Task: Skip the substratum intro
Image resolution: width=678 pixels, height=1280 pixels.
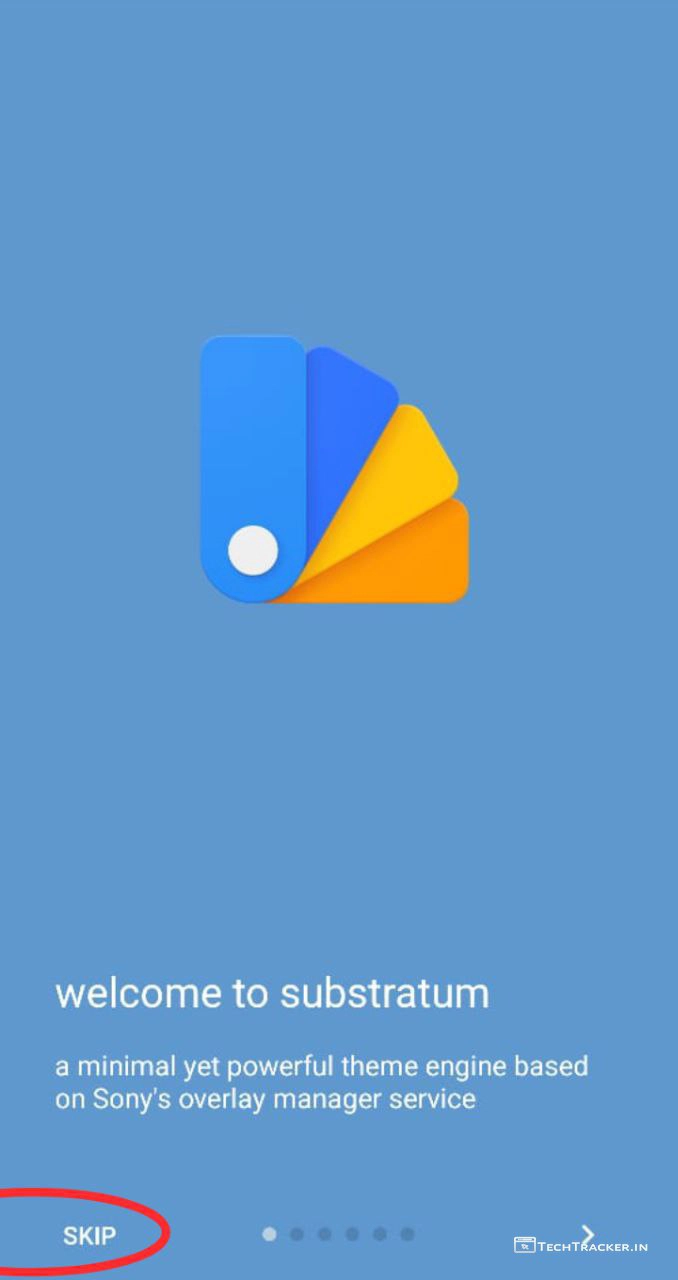Action: point(89,1236)
